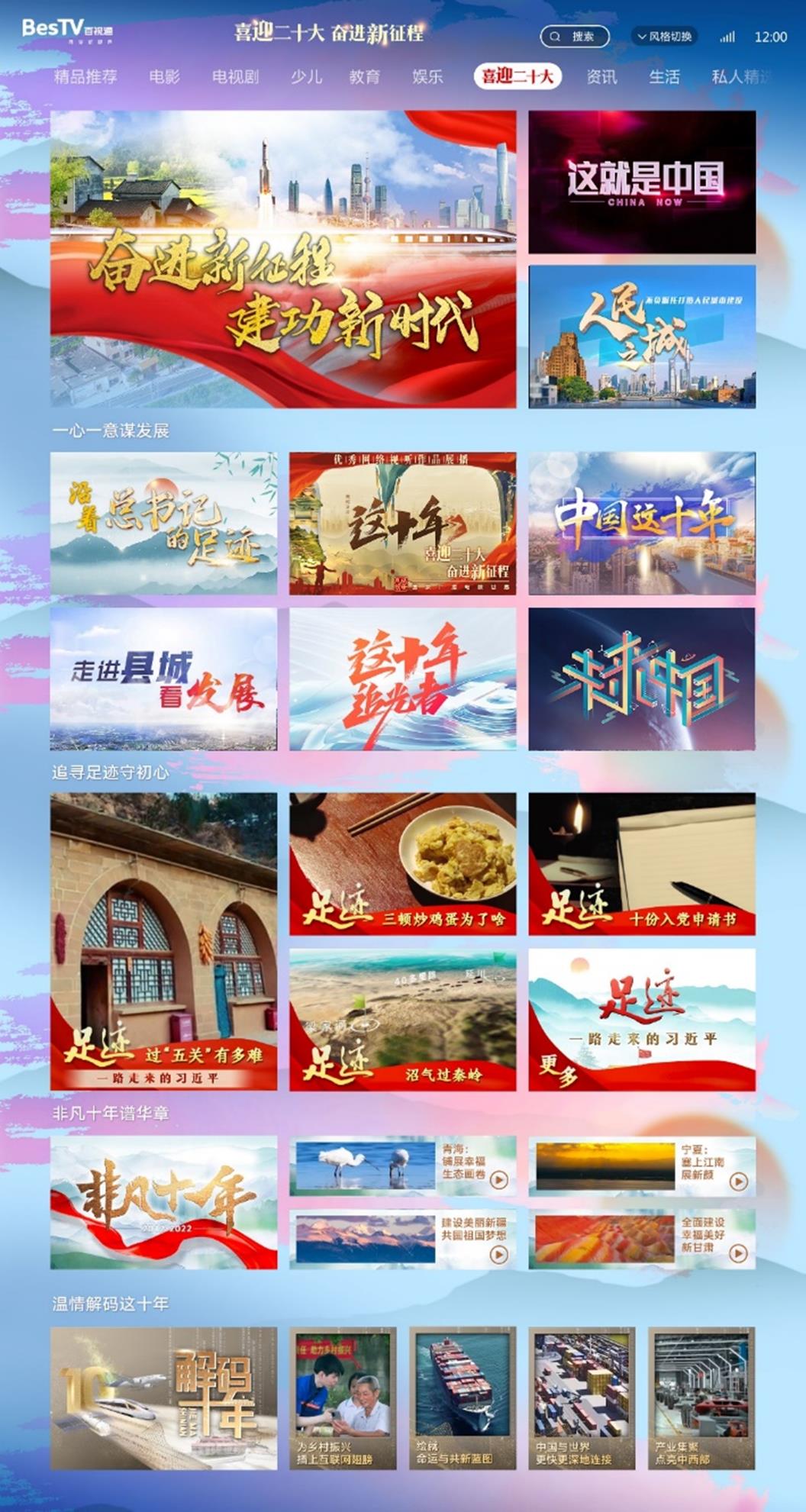
Task: Play 青海:铺展幸福生态画卷 video
Action: coord(402,1165)
